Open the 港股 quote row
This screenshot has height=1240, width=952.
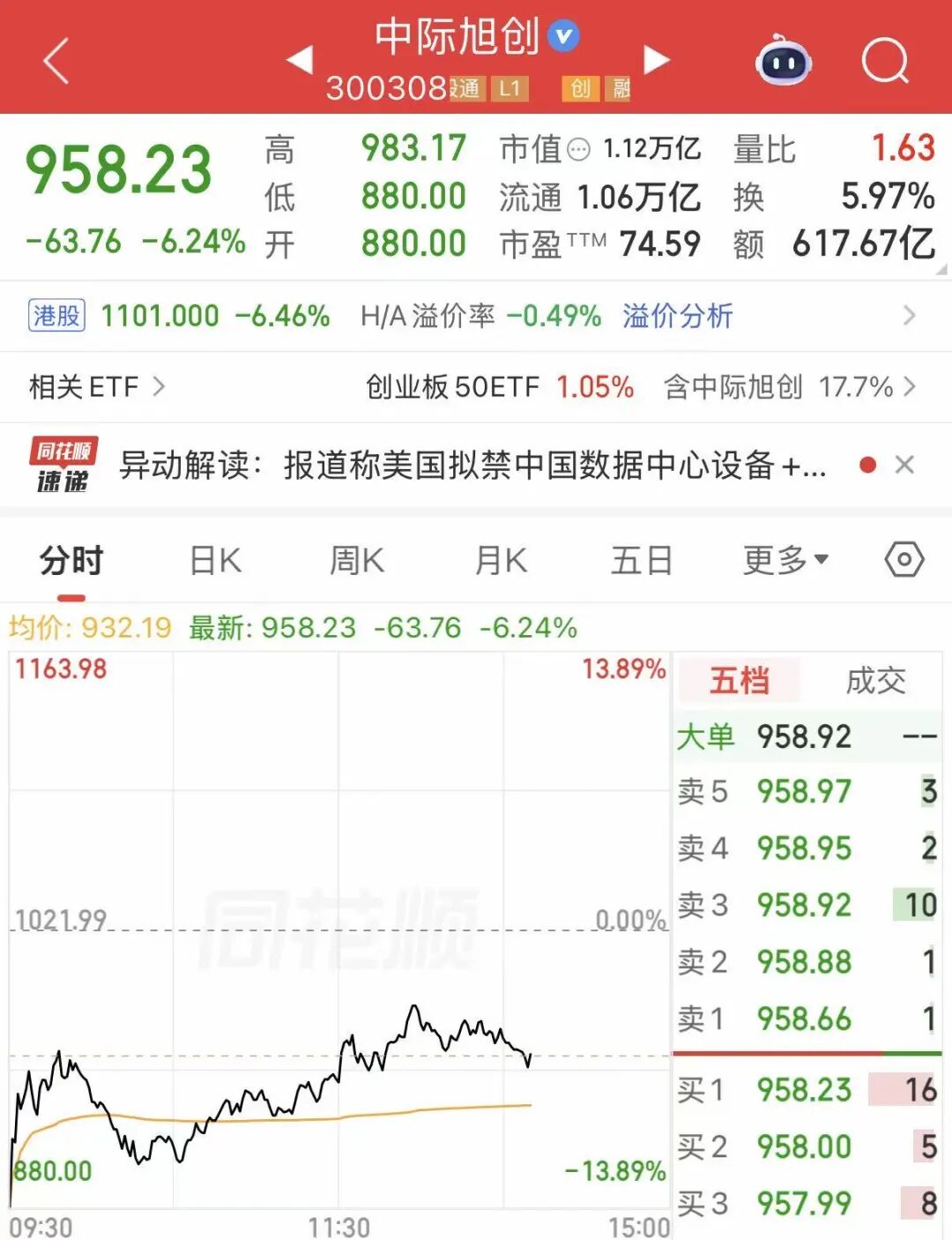click(x=476, y=316)
